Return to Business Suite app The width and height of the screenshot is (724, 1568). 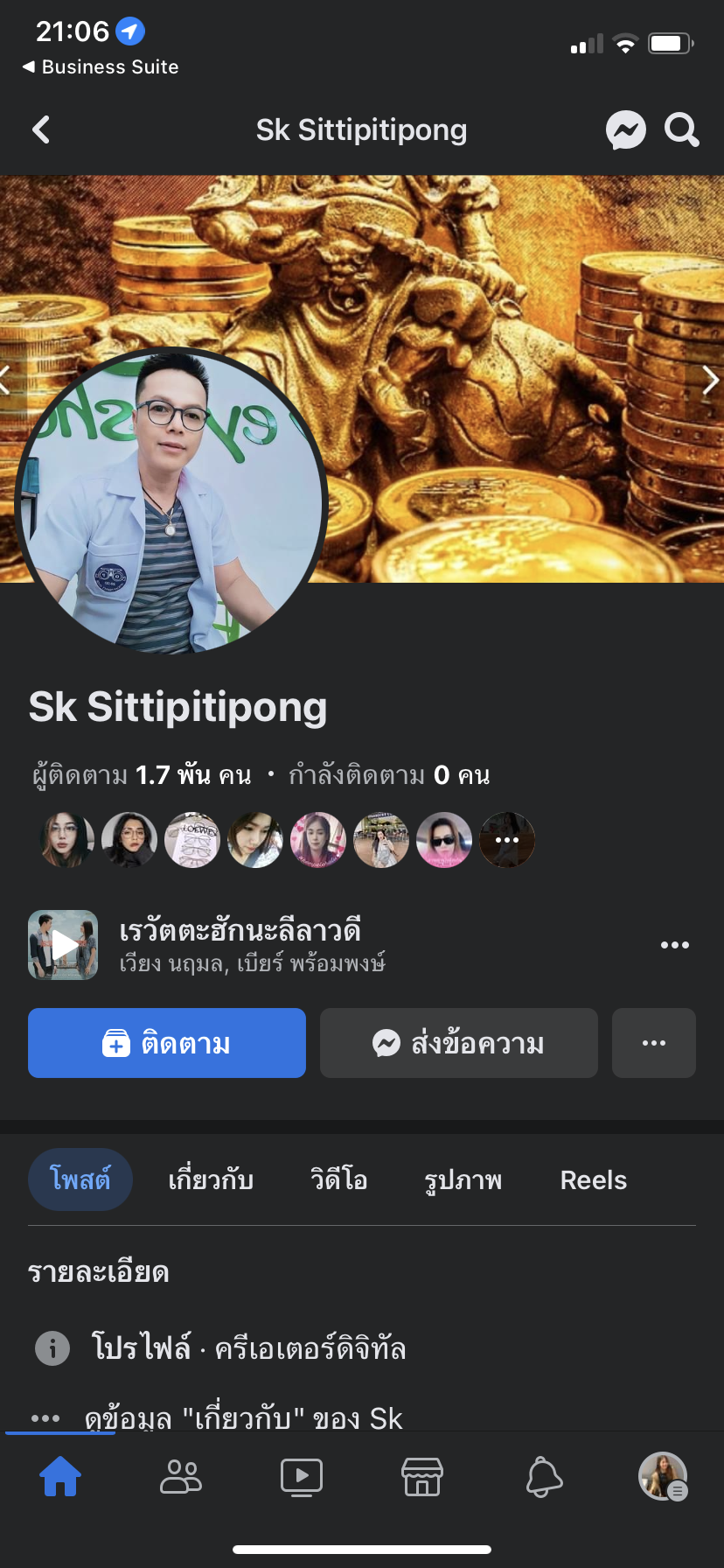[101, 67]
